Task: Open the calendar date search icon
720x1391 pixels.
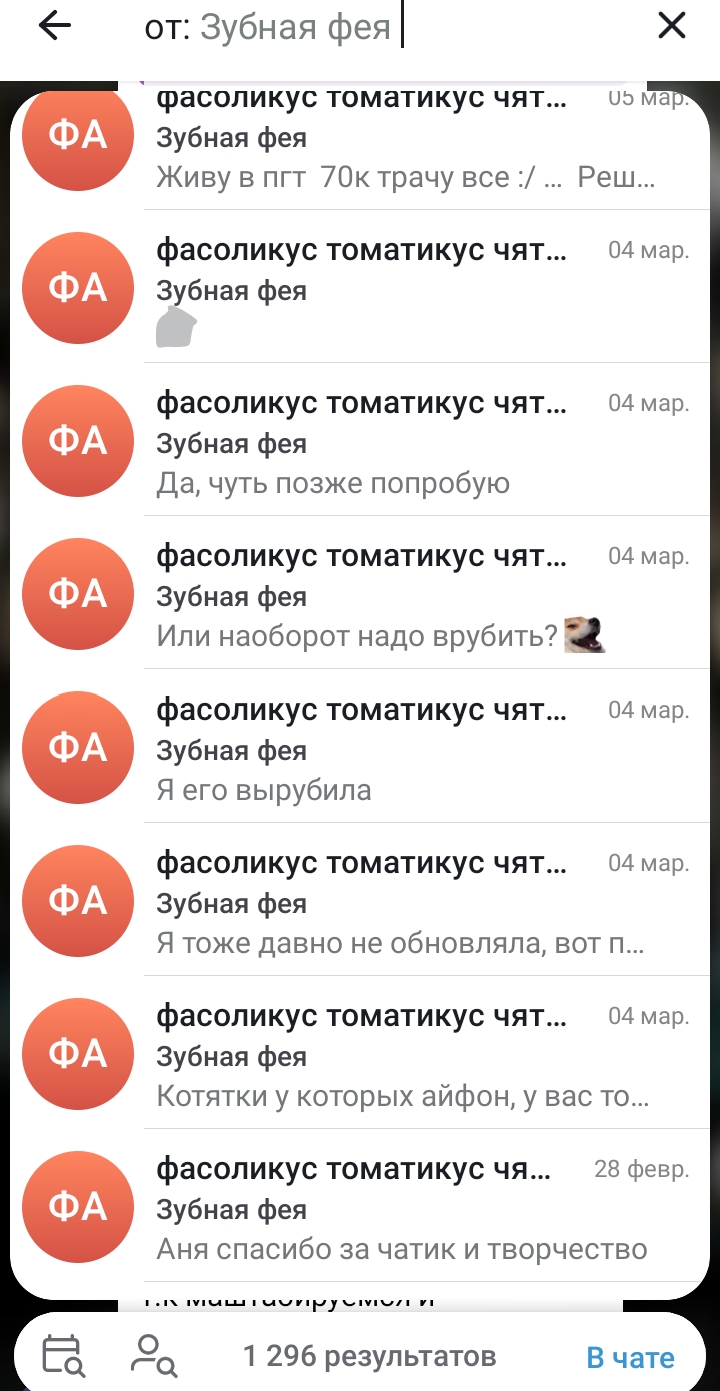Action: 64,1356
